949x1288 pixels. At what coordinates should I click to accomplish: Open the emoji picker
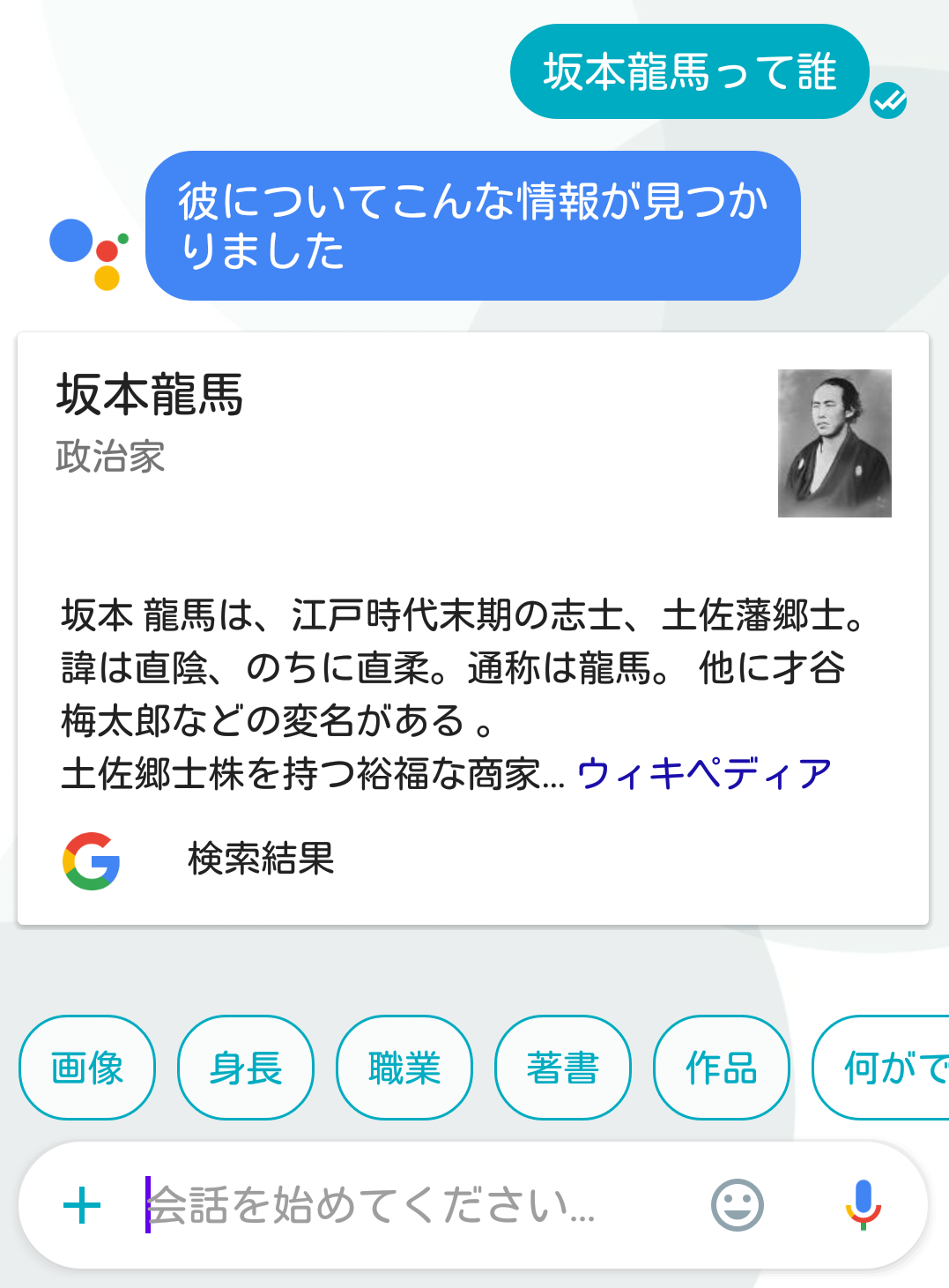point(738,1205)
